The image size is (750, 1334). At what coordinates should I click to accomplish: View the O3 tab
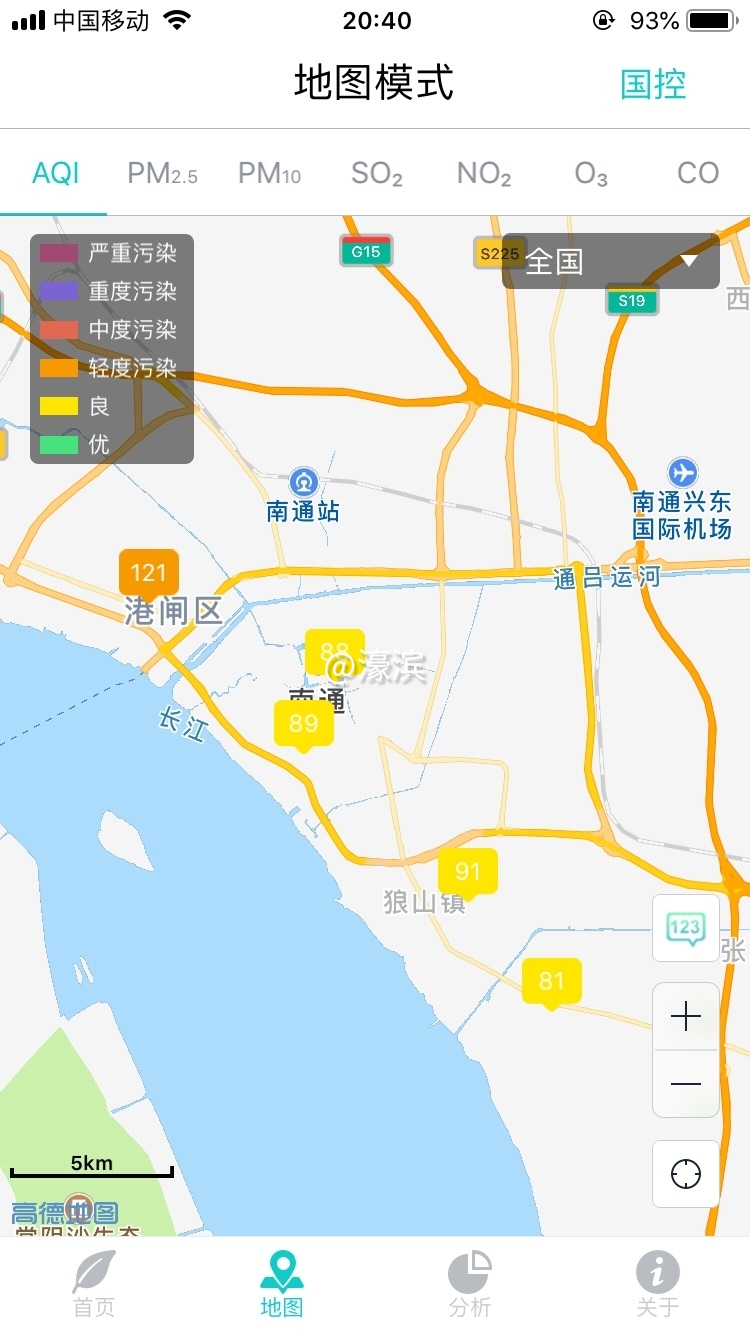pos(591,173)
